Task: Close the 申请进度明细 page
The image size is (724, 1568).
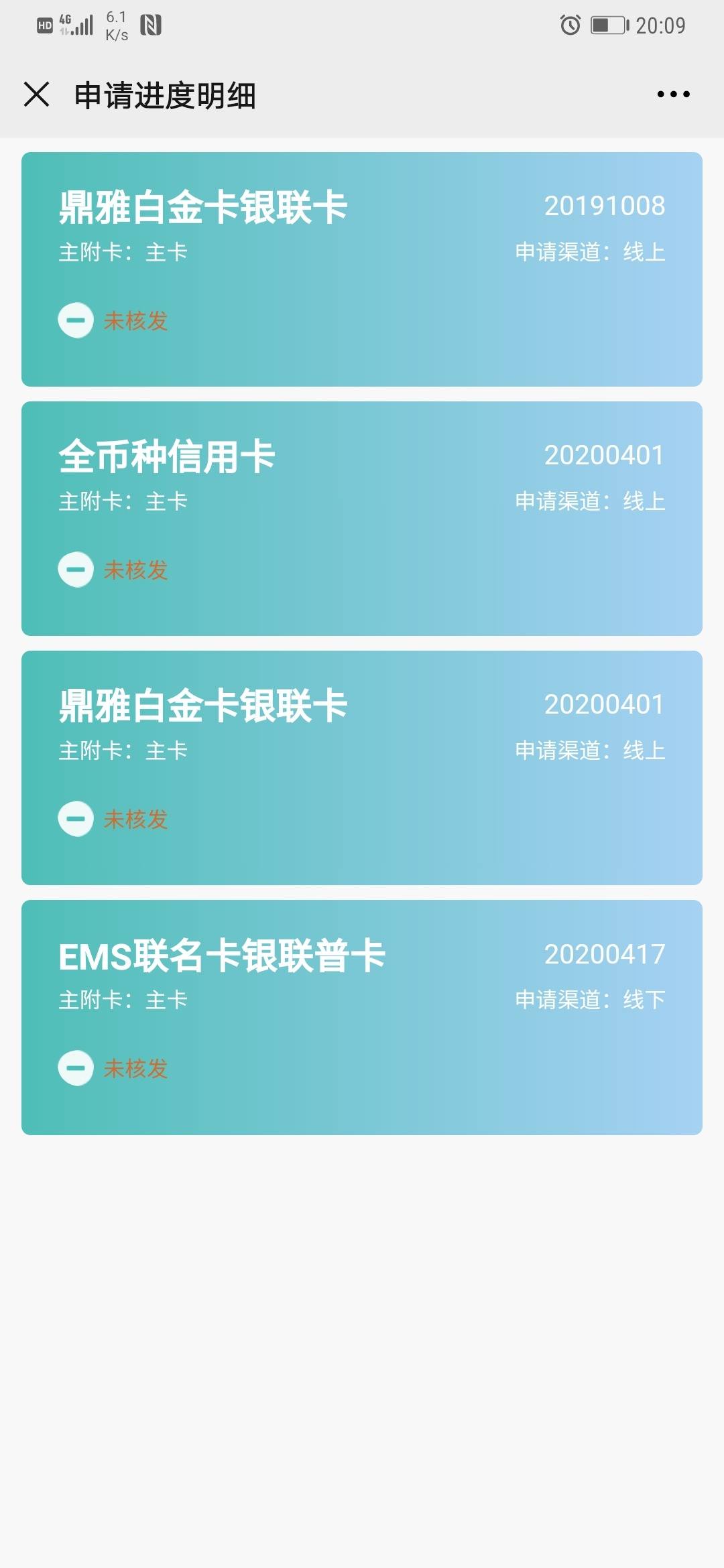Action: pyautogui.click(x=36, y=94)
